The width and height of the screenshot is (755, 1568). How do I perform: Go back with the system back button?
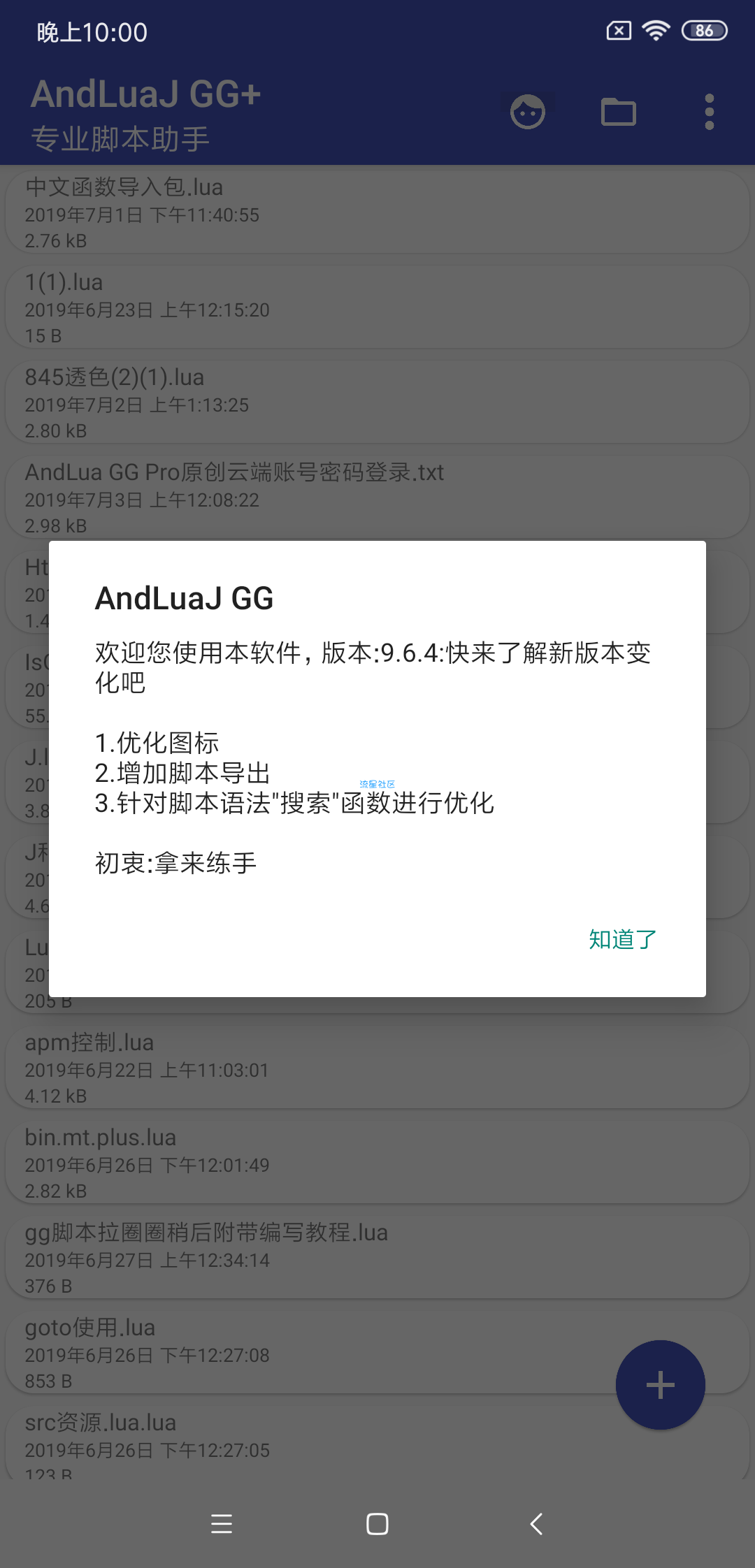[536, 1524]
